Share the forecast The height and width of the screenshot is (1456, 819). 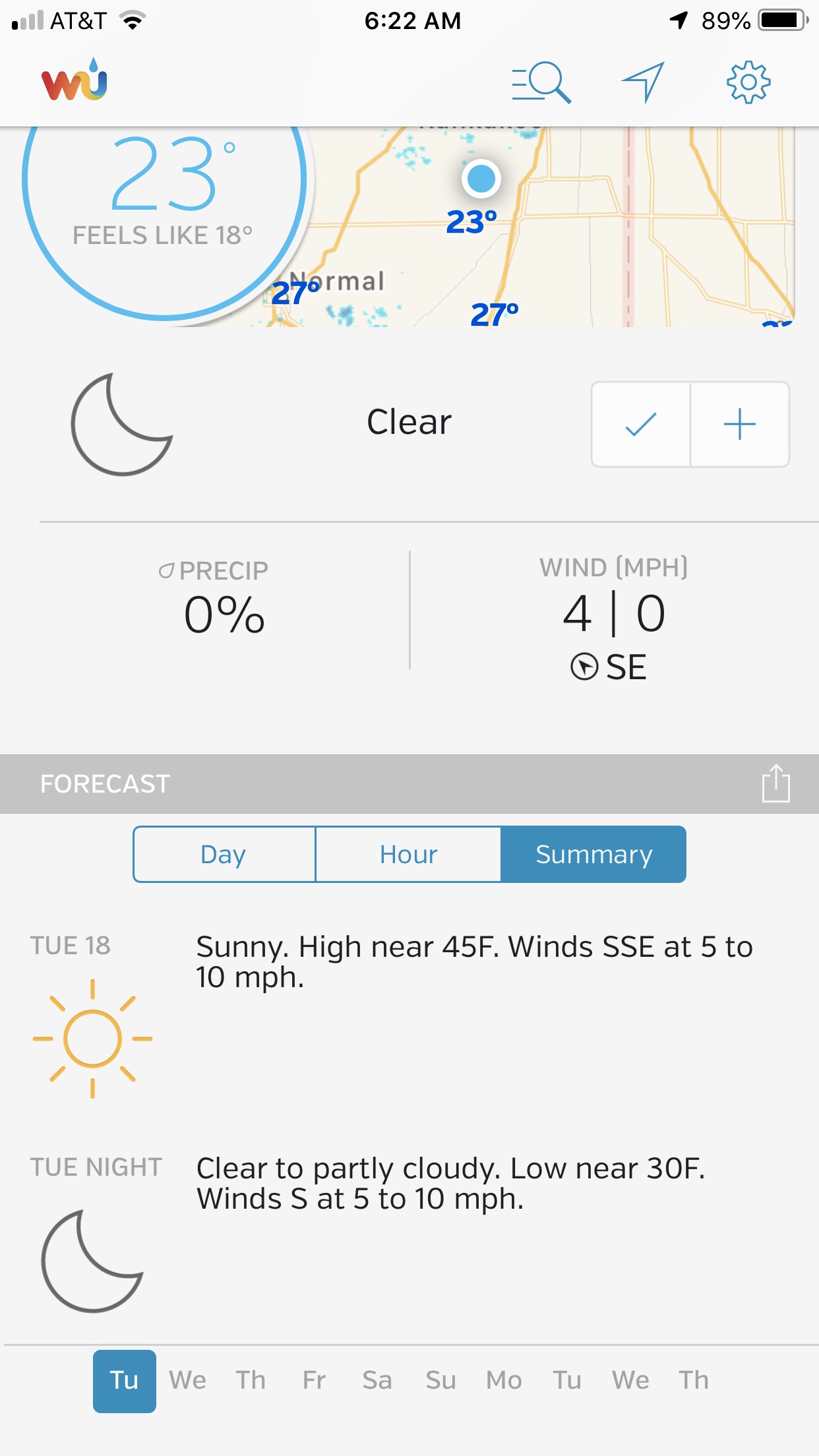[x=775, y=783]
